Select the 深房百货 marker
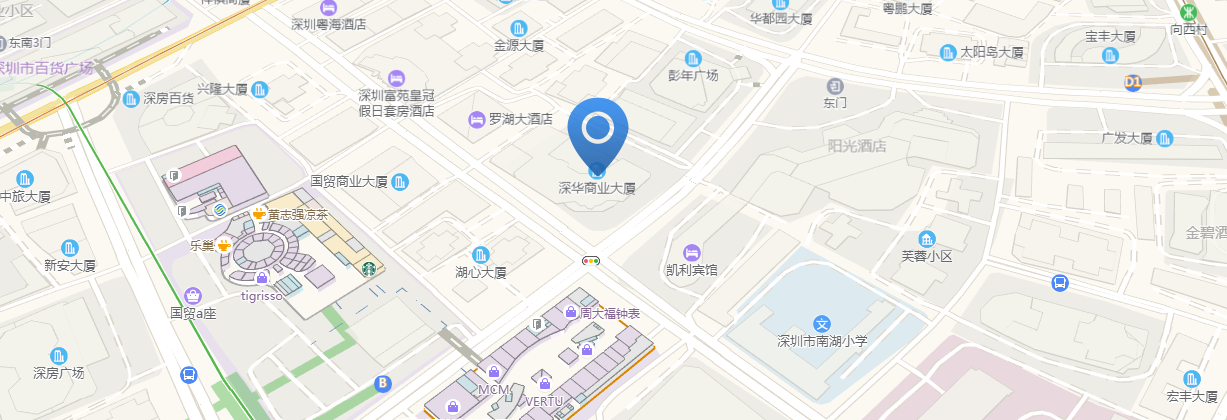The width and height of the screenshot is (1227, 420). pyautogui.click(x=132, y=98)
